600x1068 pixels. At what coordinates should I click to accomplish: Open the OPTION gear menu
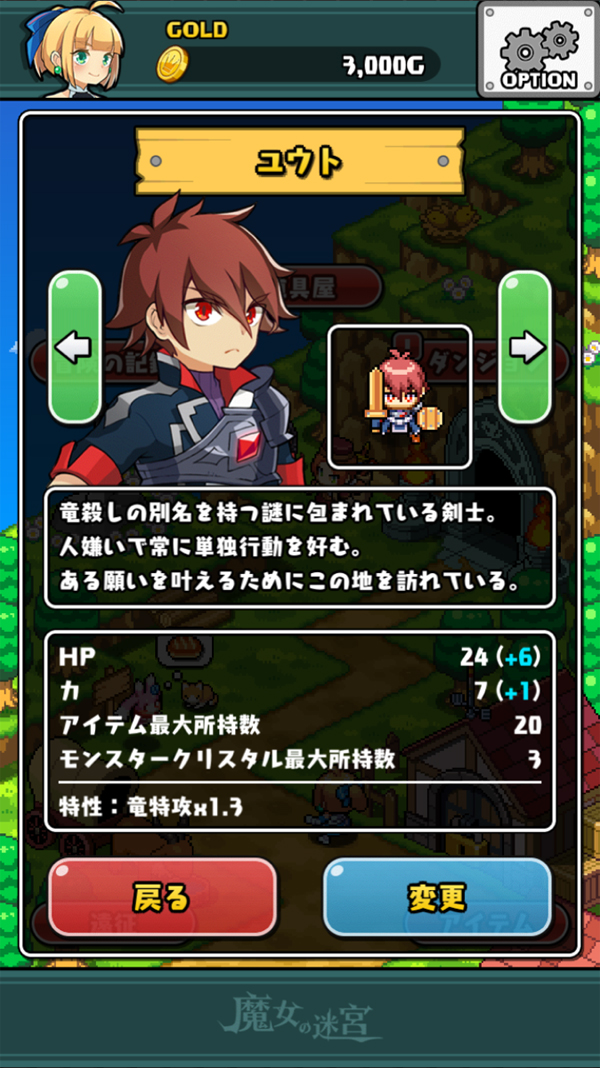(537, 50)
